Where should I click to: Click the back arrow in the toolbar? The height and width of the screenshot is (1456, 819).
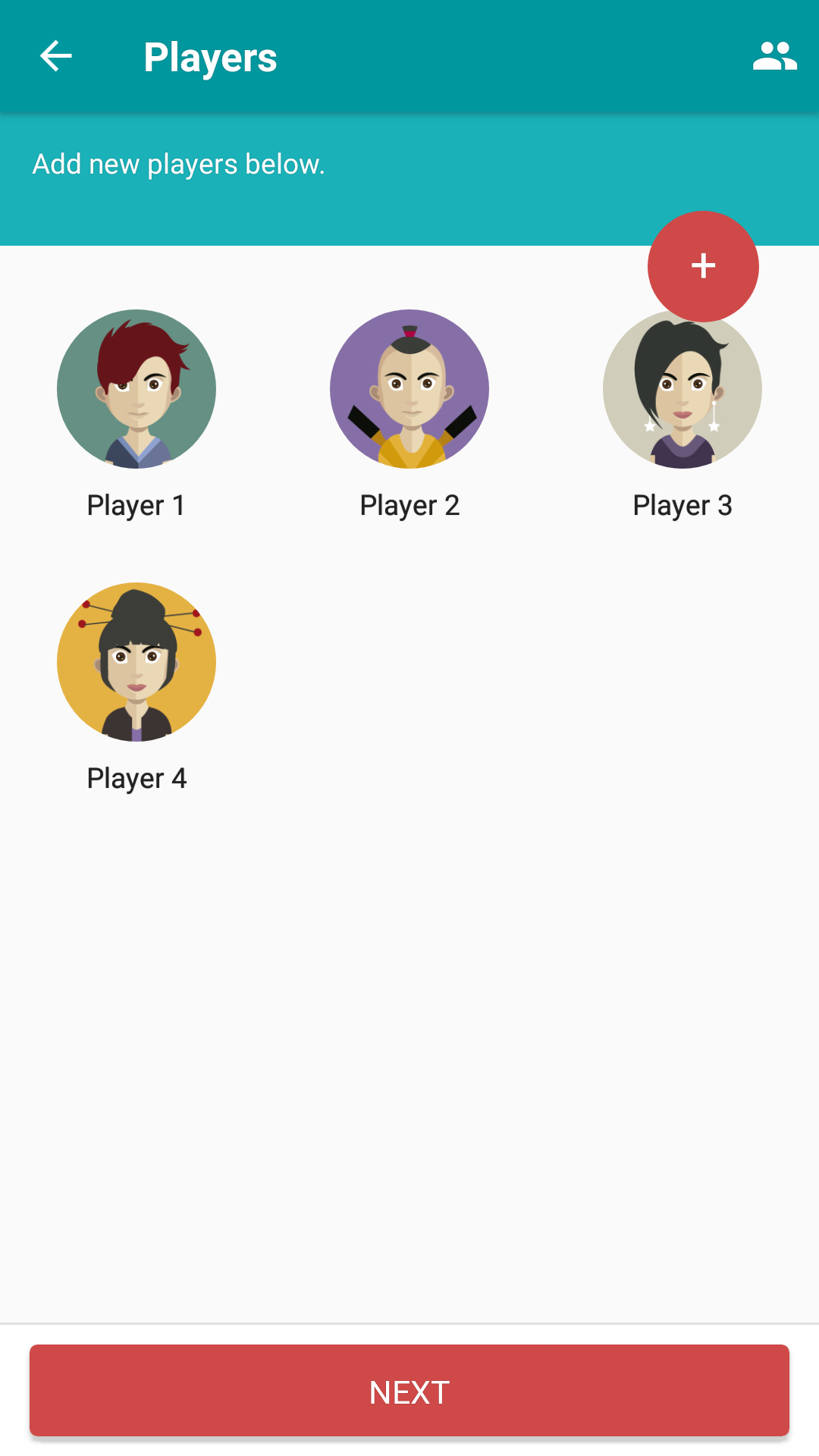point(55,55)
